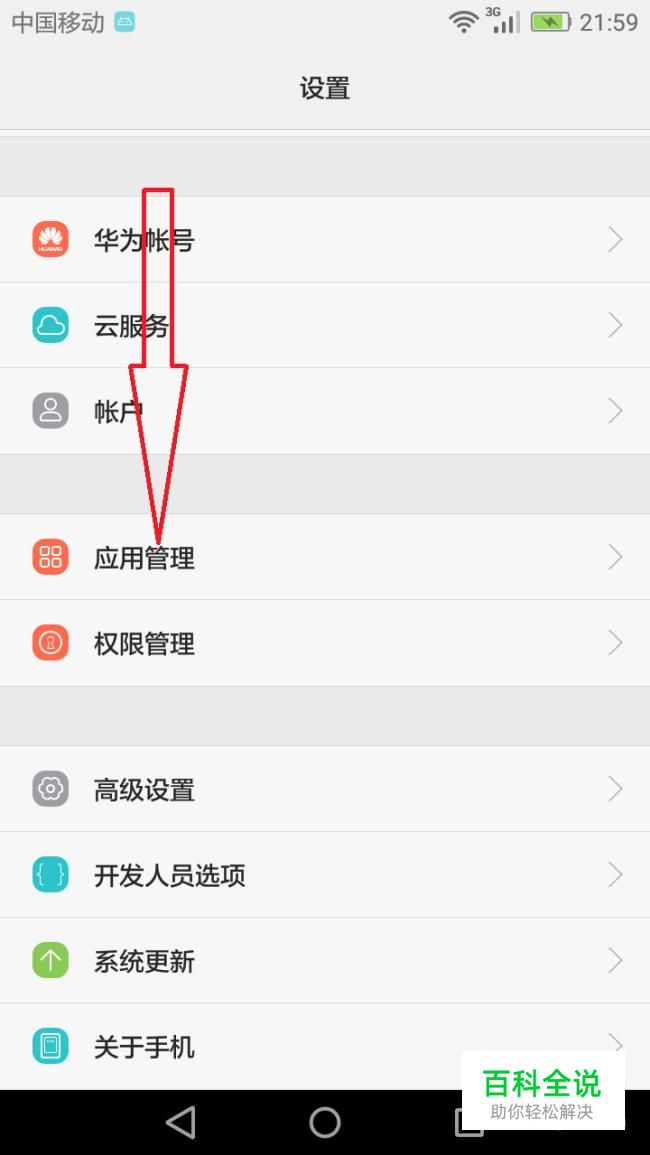The image size is (650, 1155).
Task: Select 系统更新 system update
Action: pos(325,961)
